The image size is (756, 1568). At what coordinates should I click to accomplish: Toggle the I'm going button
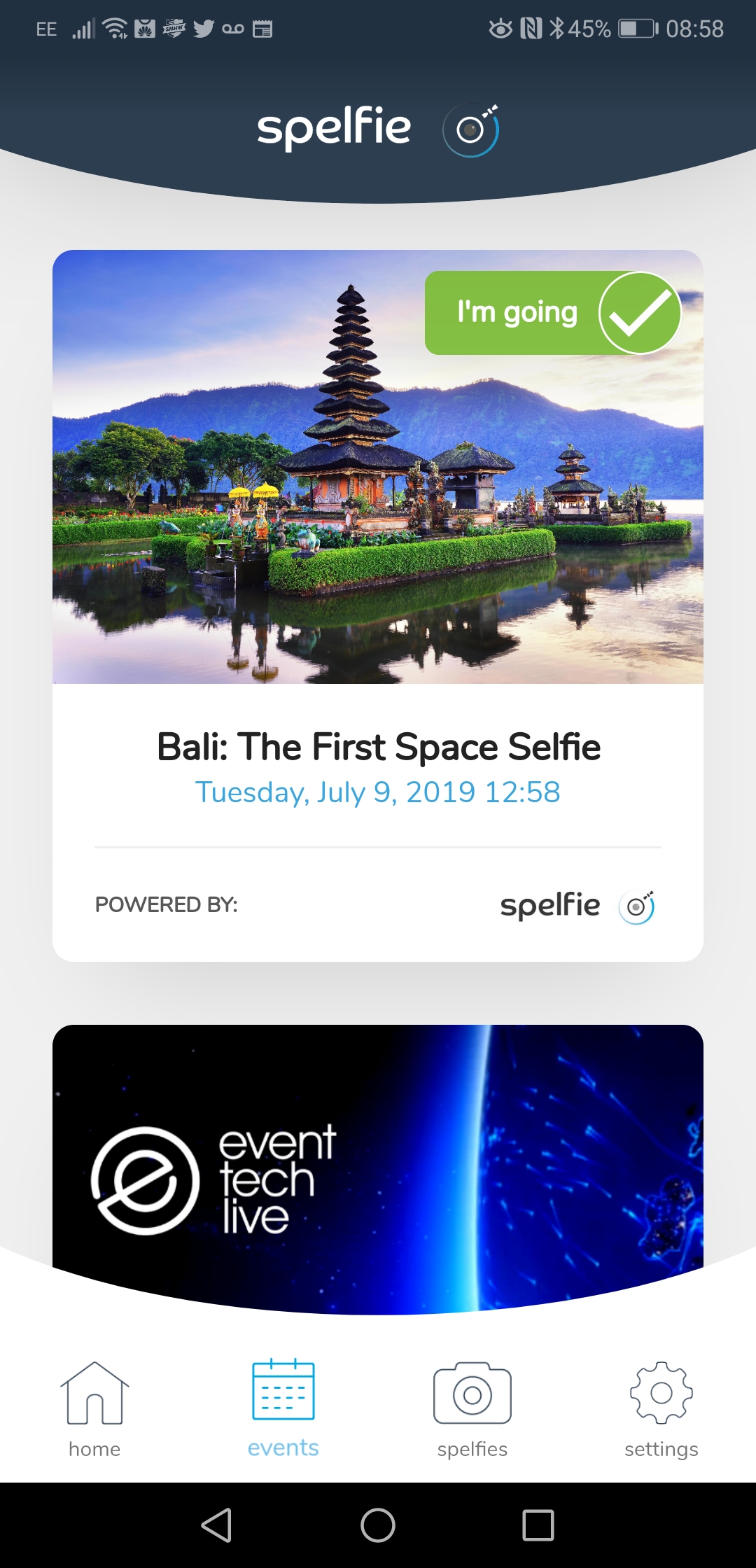click(552, 313)
